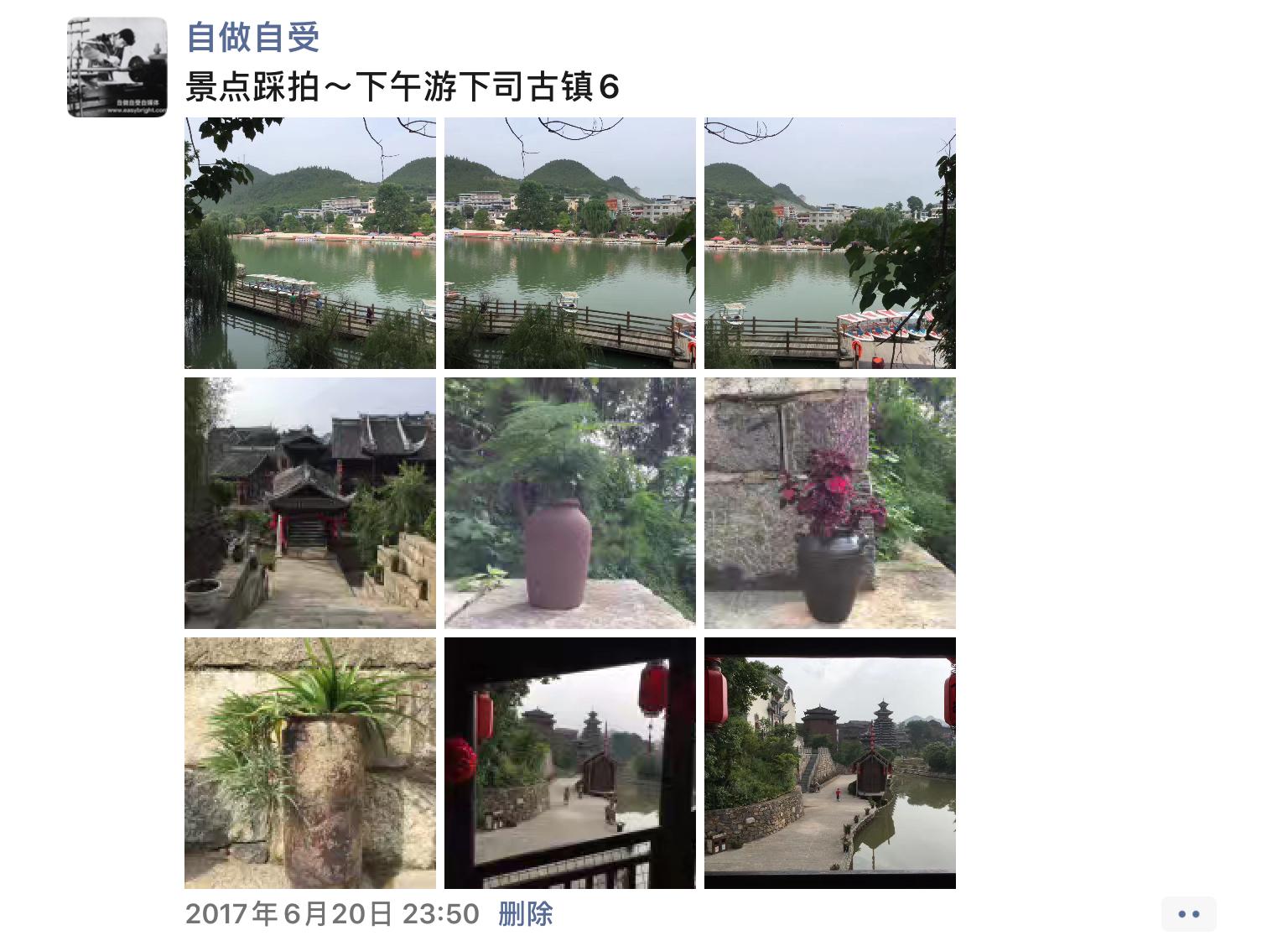
Task: Open the brown clay vase fern photo
Action: pos(570,503)
